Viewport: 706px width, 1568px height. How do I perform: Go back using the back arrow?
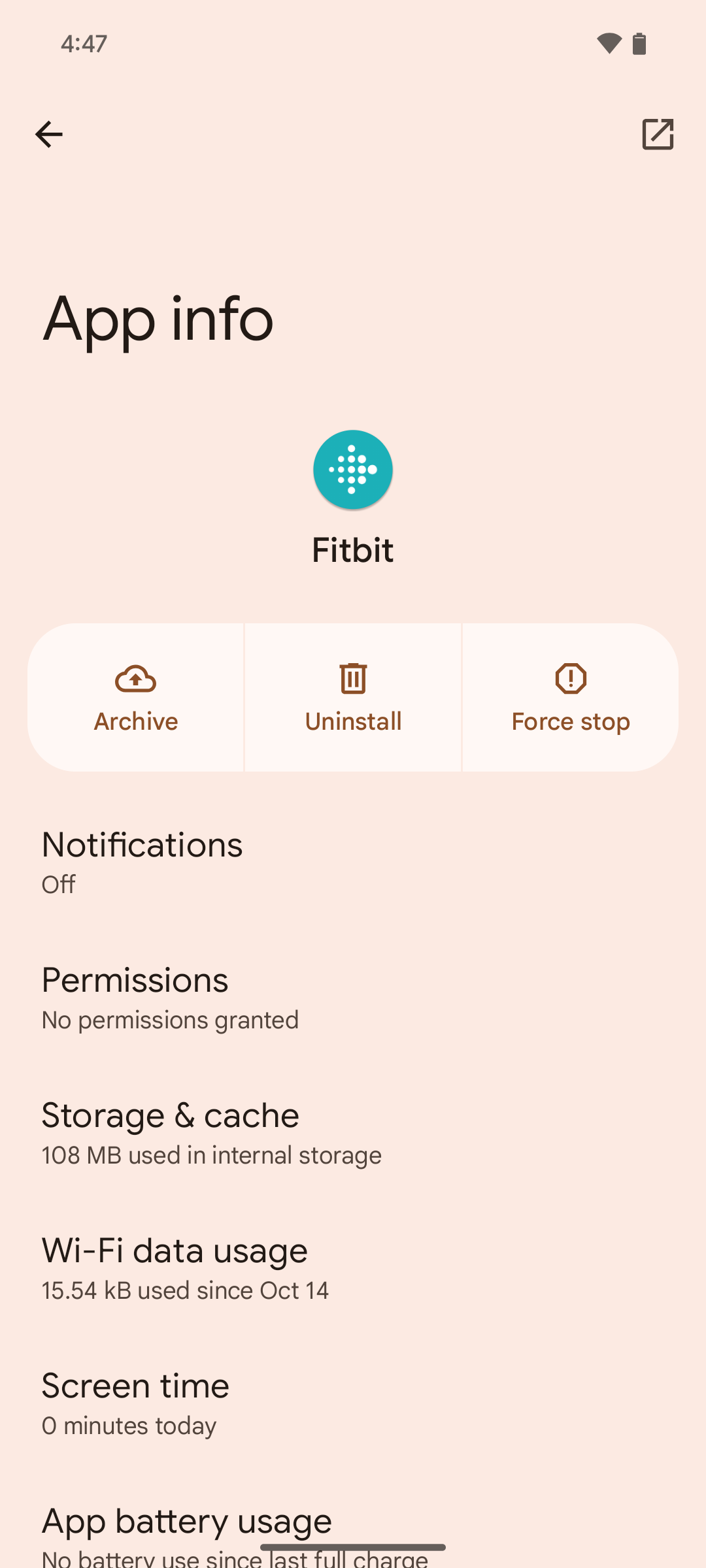pyautogui.click(x=49, y=135)
